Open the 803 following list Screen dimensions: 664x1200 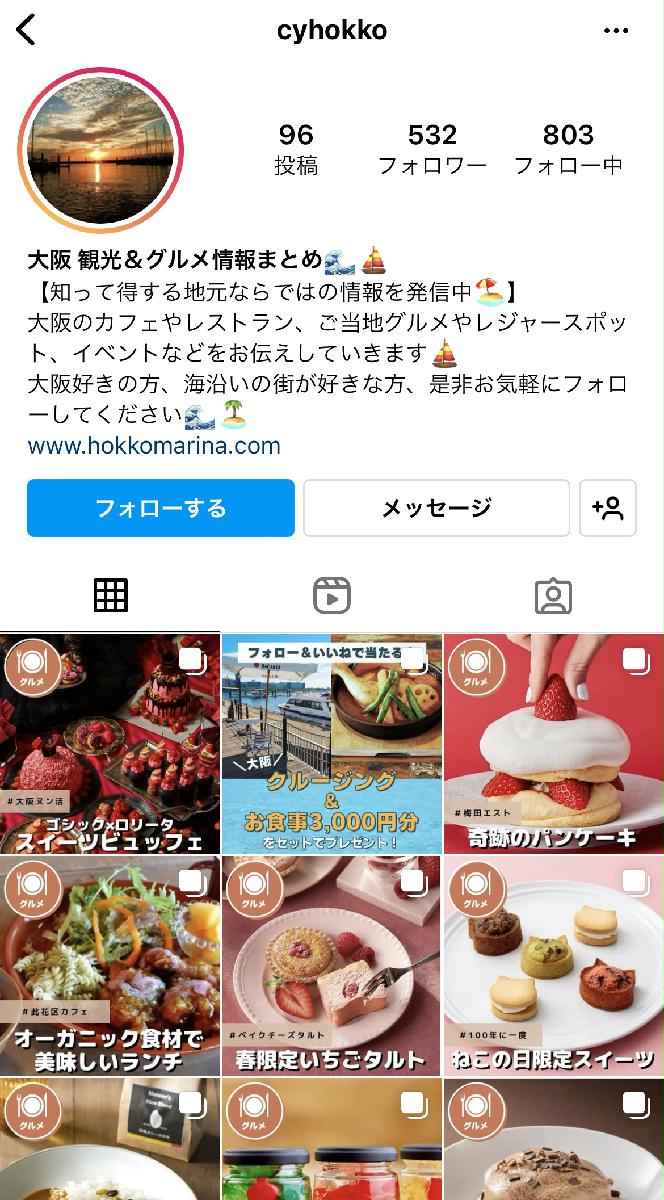tap(567, 149)
